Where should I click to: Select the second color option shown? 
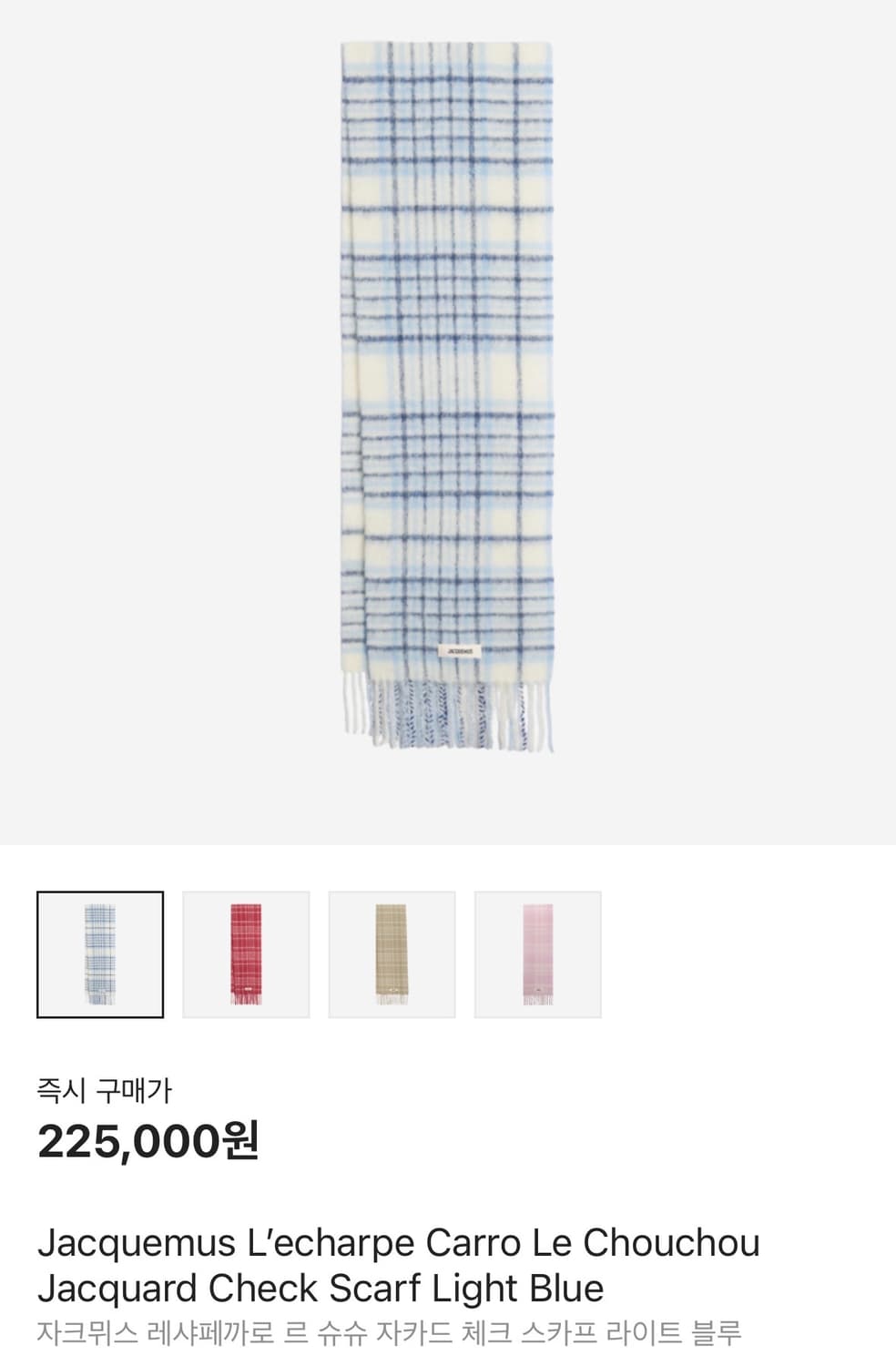coord(246,953)
